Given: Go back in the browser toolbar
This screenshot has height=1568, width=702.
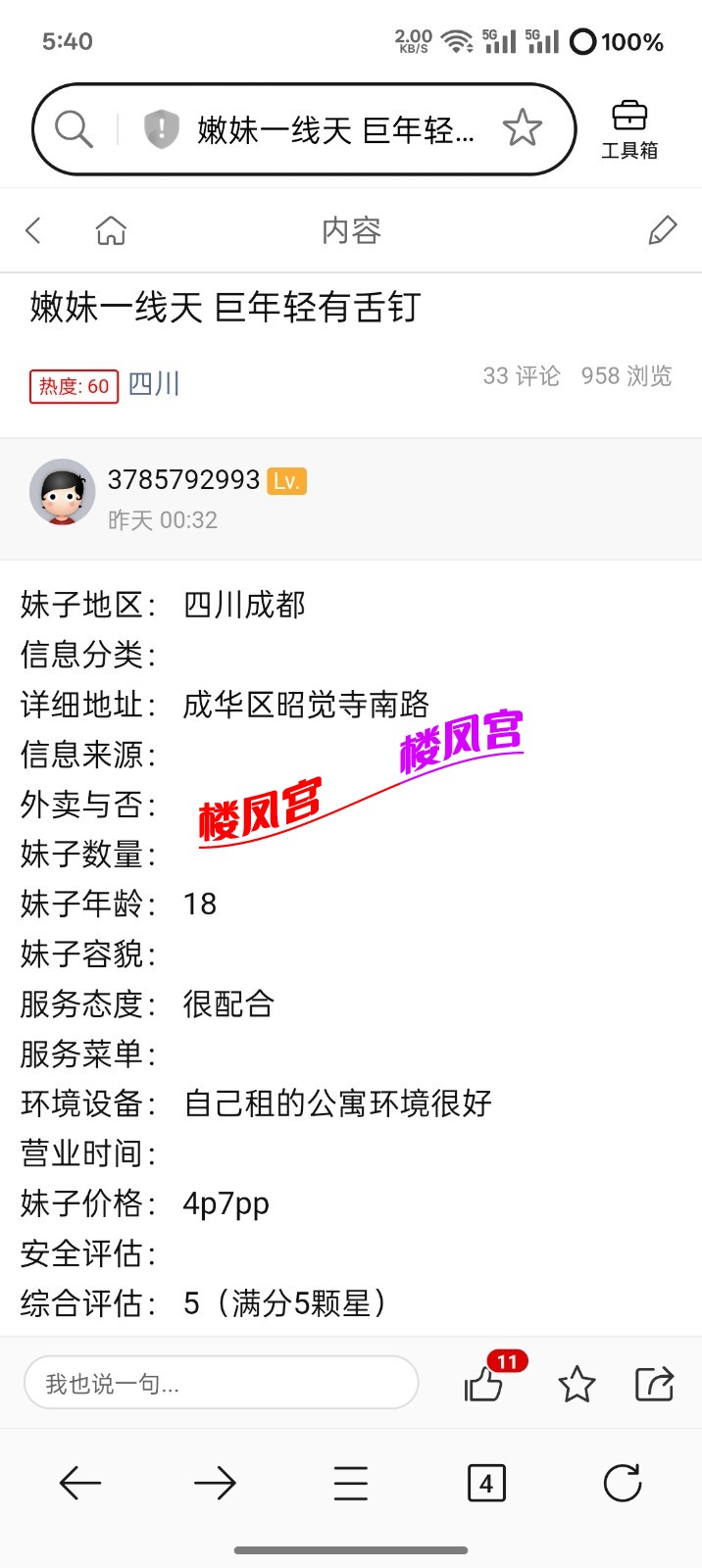Looking at the screenshot, I should (80, 1484).
